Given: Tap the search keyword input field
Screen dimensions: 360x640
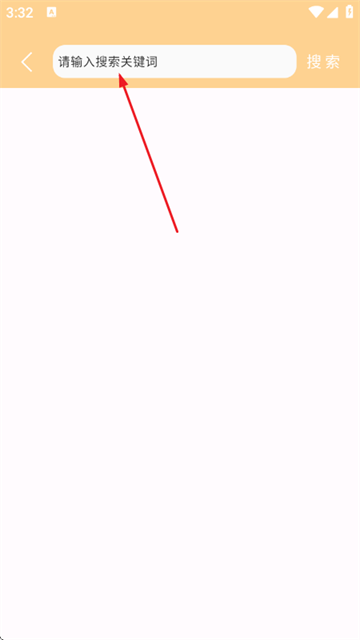Looking at the screenshot, I should (174, 62).
